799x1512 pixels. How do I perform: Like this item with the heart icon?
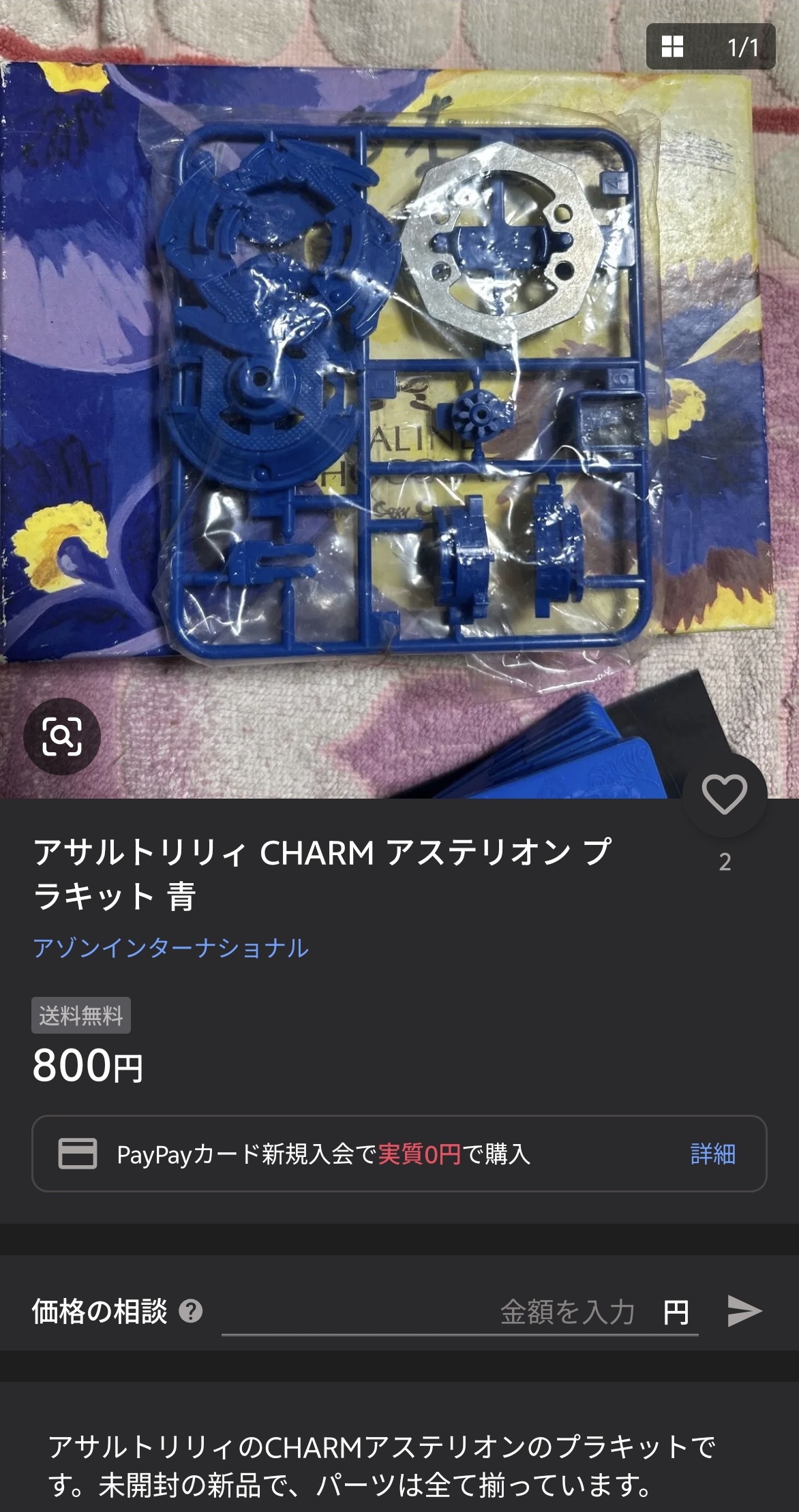coord(724,794)
